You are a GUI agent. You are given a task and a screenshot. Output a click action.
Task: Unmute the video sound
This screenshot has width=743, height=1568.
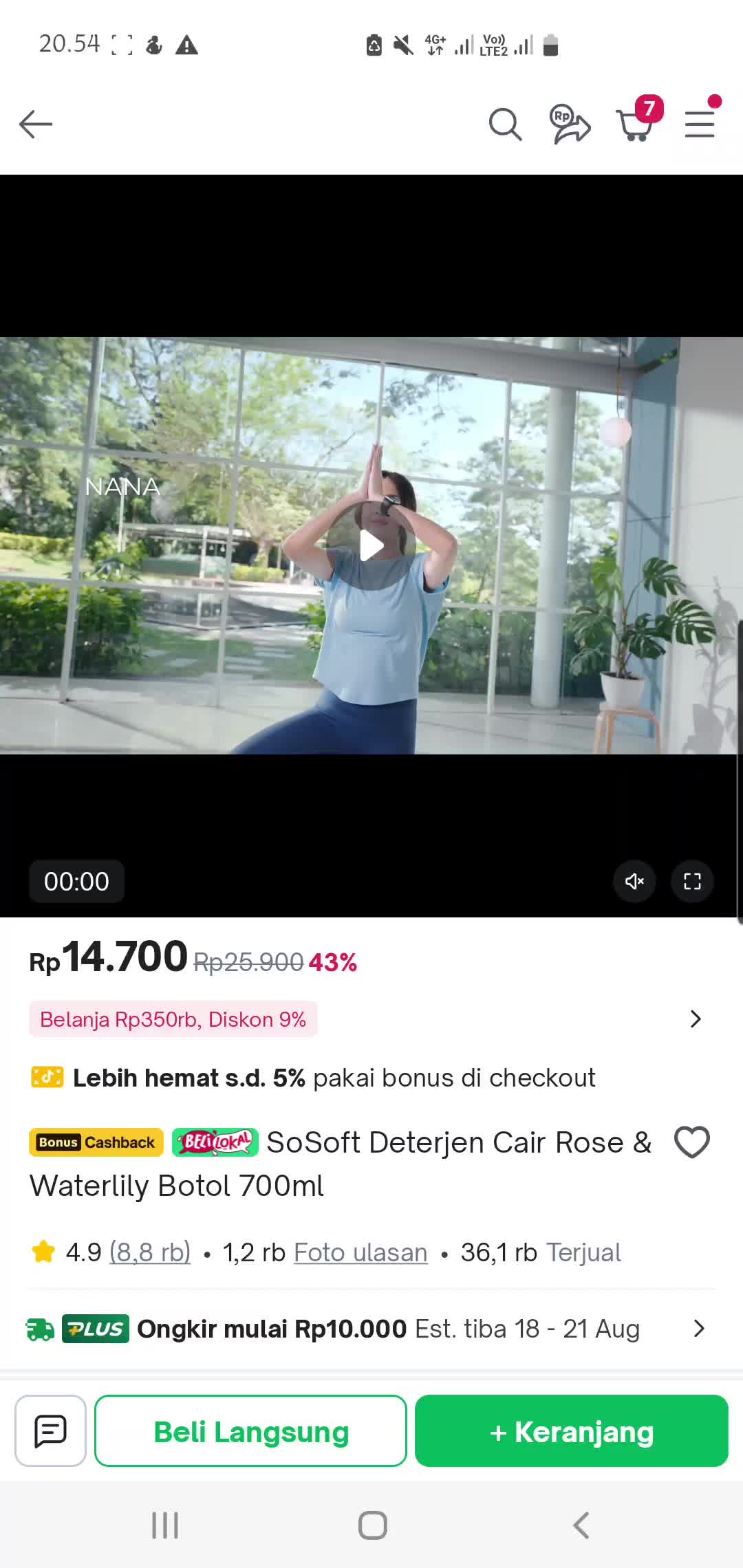(x=634, y=881)
